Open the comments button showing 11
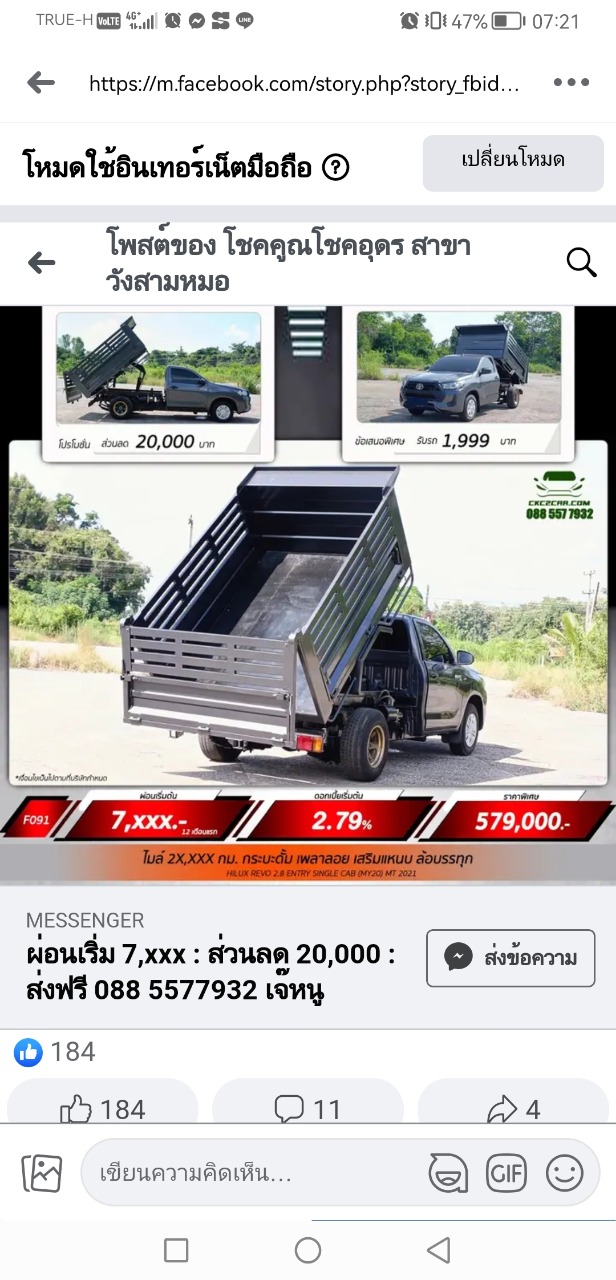 click(308, 1109)
